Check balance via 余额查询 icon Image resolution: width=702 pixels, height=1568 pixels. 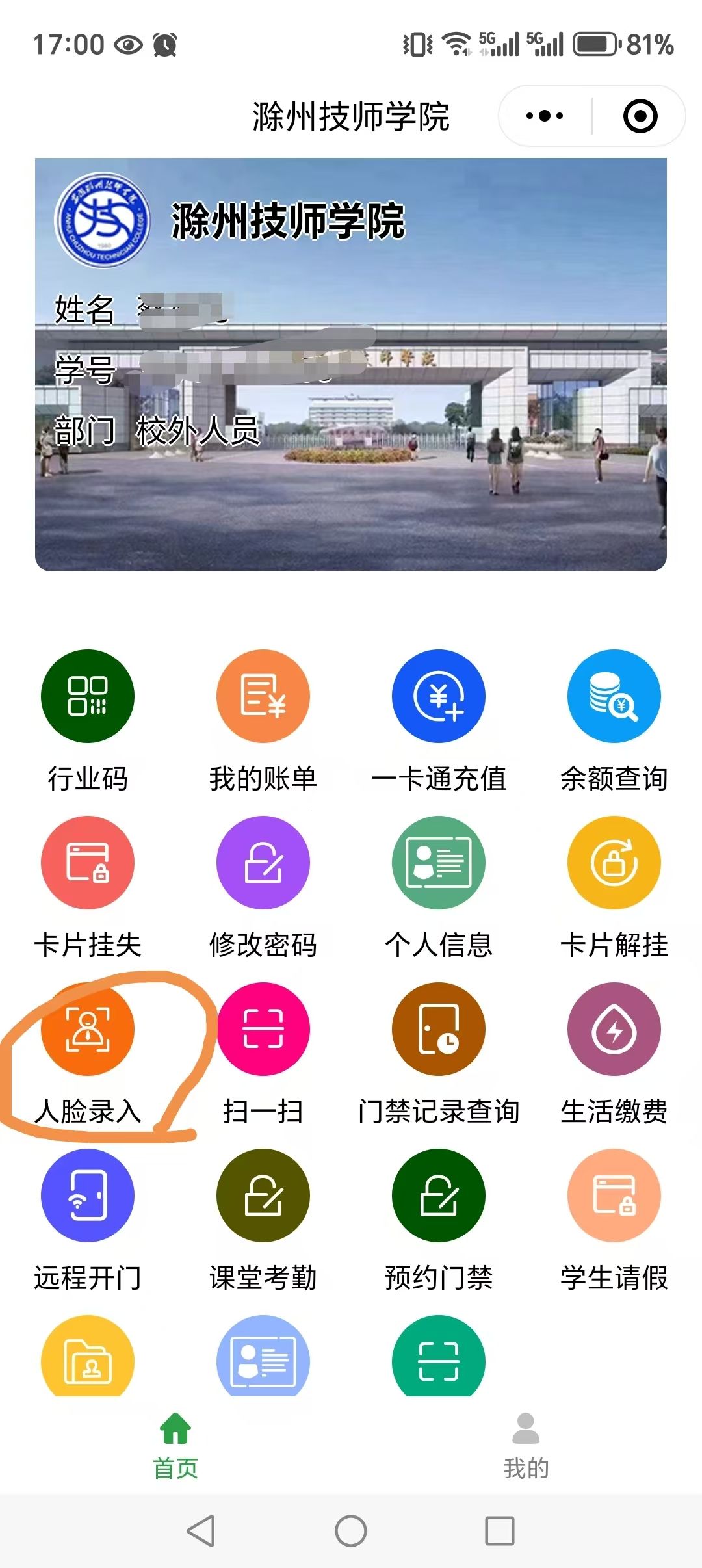[x=614, y=696]
